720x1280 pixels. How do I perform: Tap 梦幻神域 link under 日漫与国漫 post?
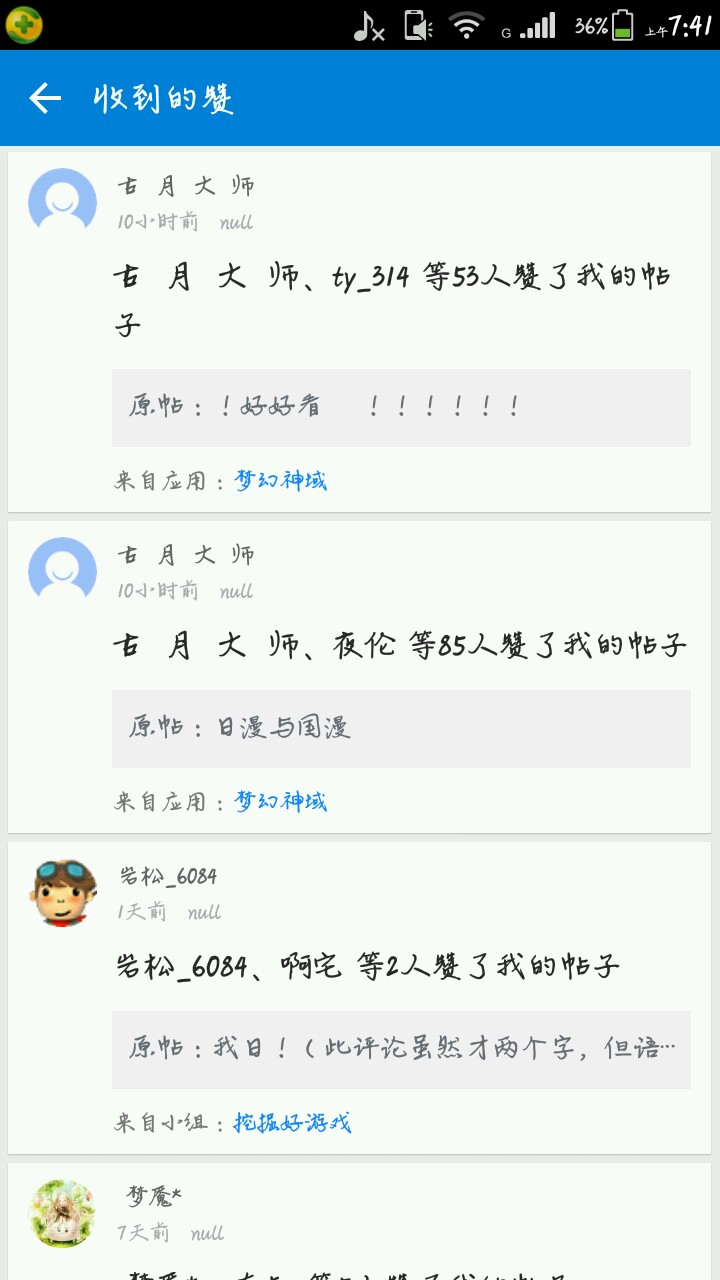(x=281, y=802)
